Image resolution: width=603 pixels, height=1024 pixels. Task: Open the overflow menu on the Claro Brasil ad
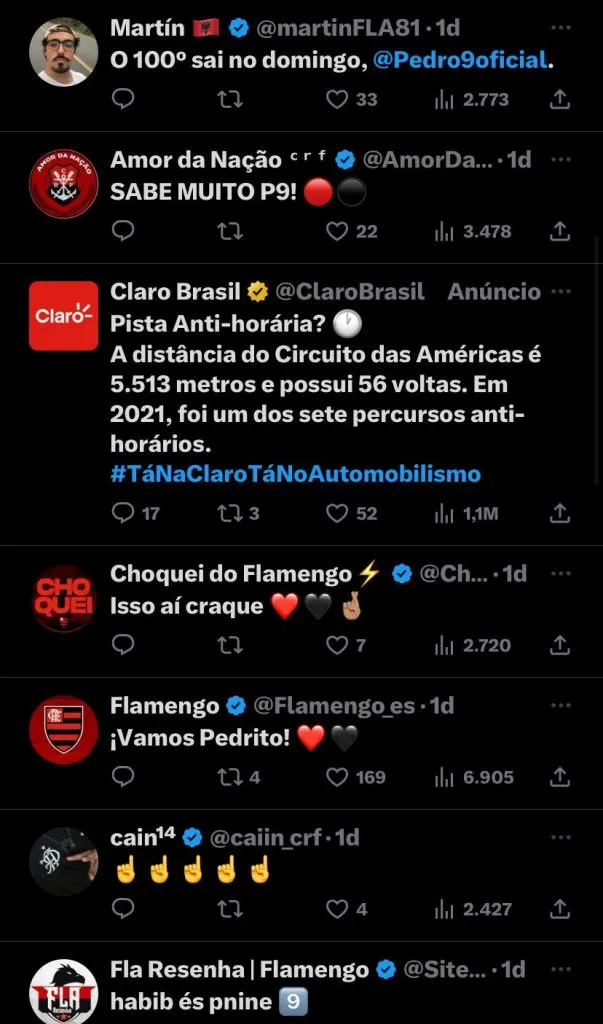click(561, 291)
